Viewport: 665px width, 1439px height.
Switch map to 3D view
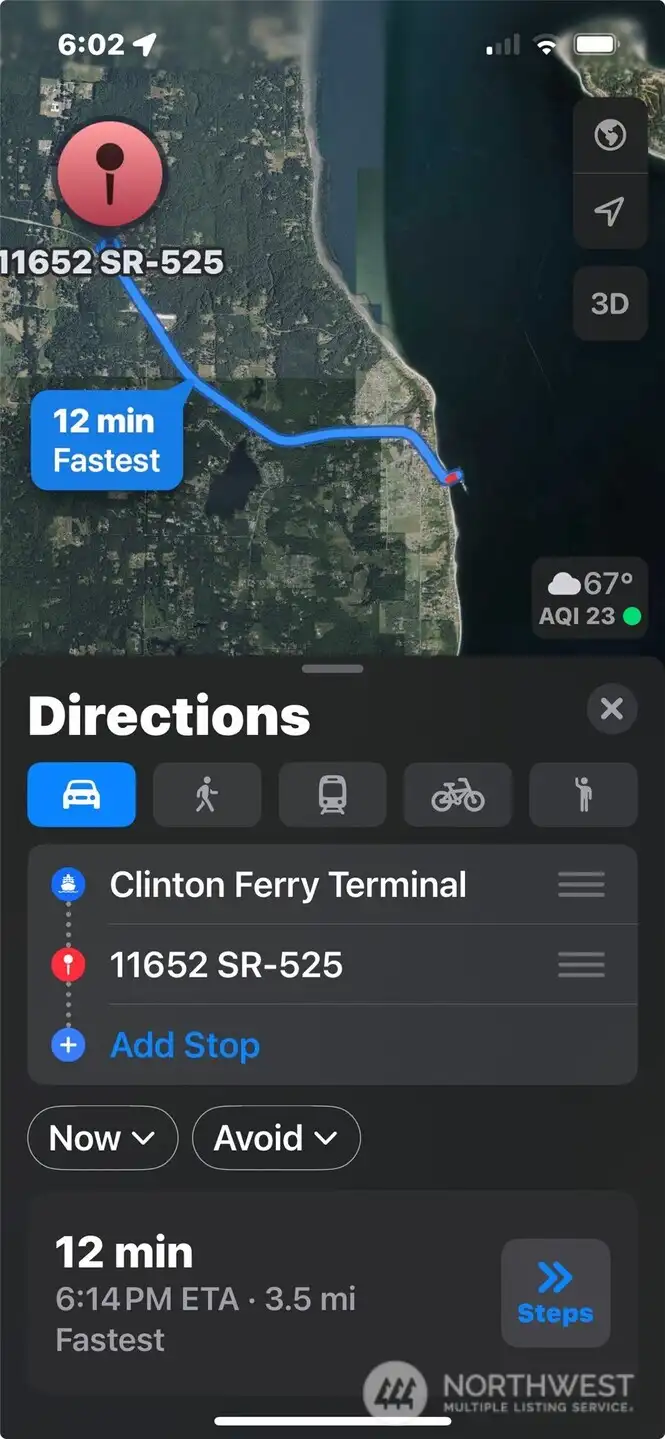609,303
